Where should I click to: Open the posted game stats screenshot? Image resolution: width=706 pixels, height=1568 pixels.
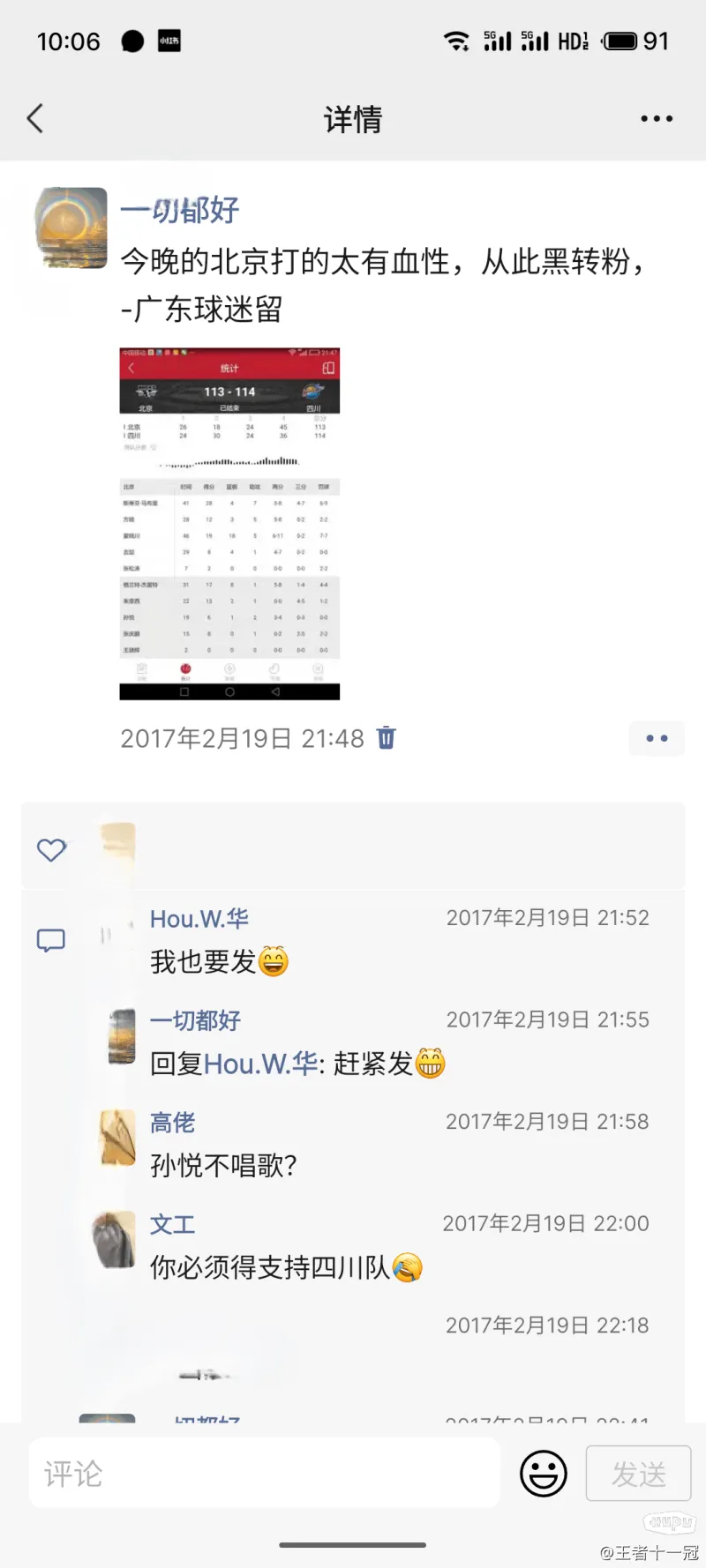(x=229, y=524)
